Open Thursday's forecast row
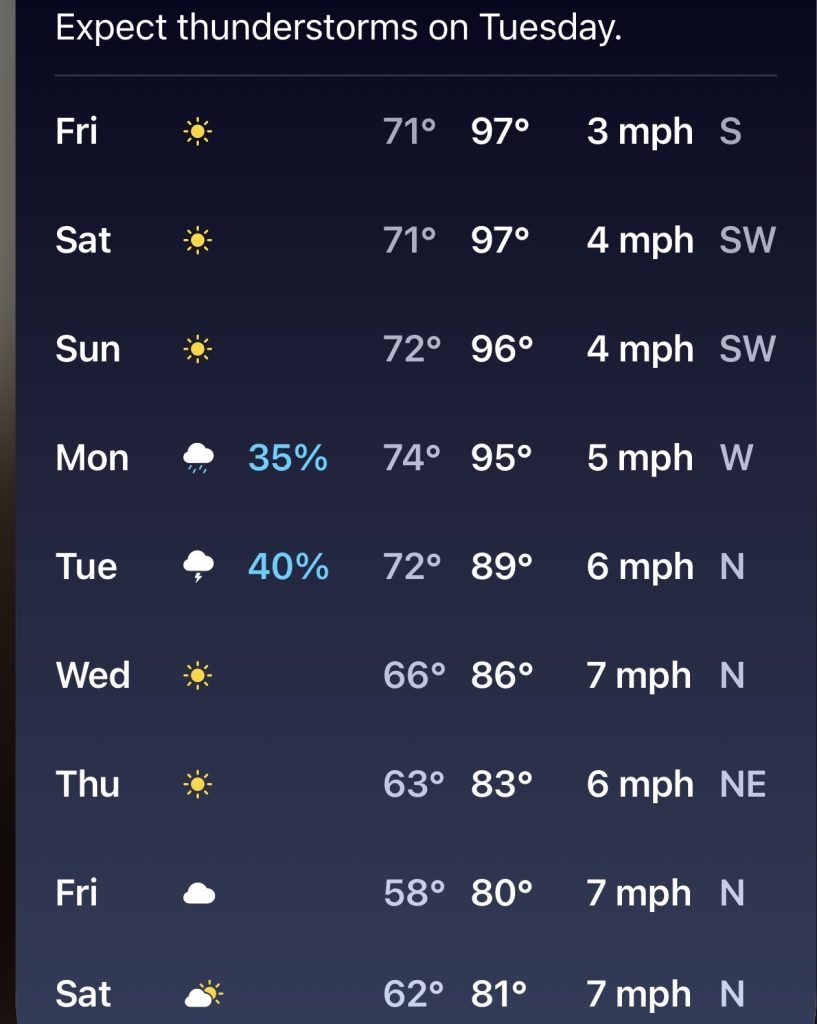The height and width of the screenshot is (1024, 817). [x=416, y=784]
